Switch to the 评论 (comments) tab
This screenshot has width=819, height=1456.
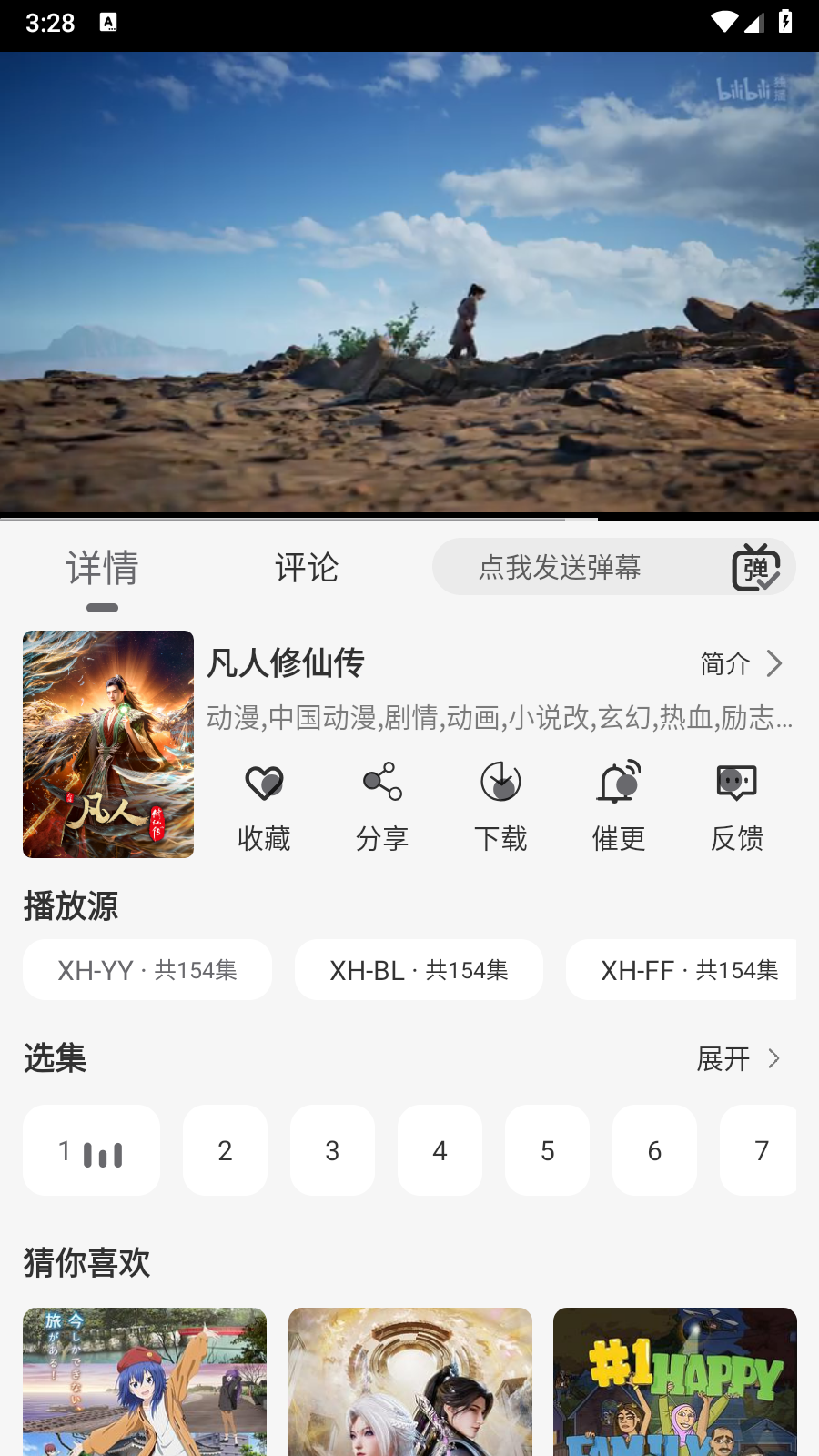click(307, 568)
